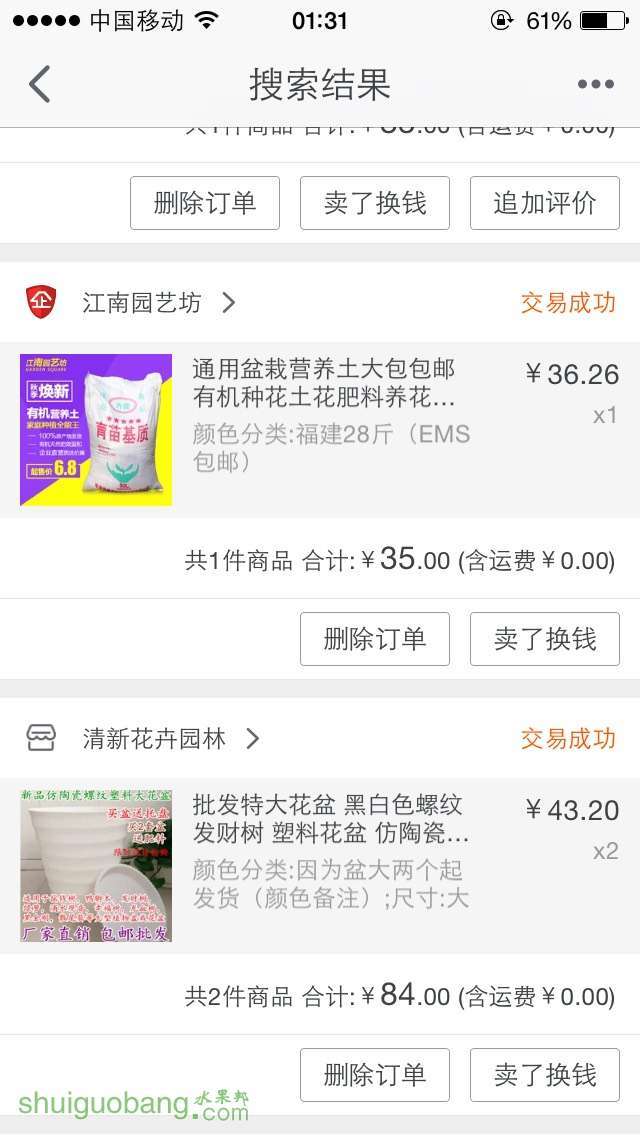
Task: Open the 通用盆栽营养土 order item
Action: tap(320, 430)
